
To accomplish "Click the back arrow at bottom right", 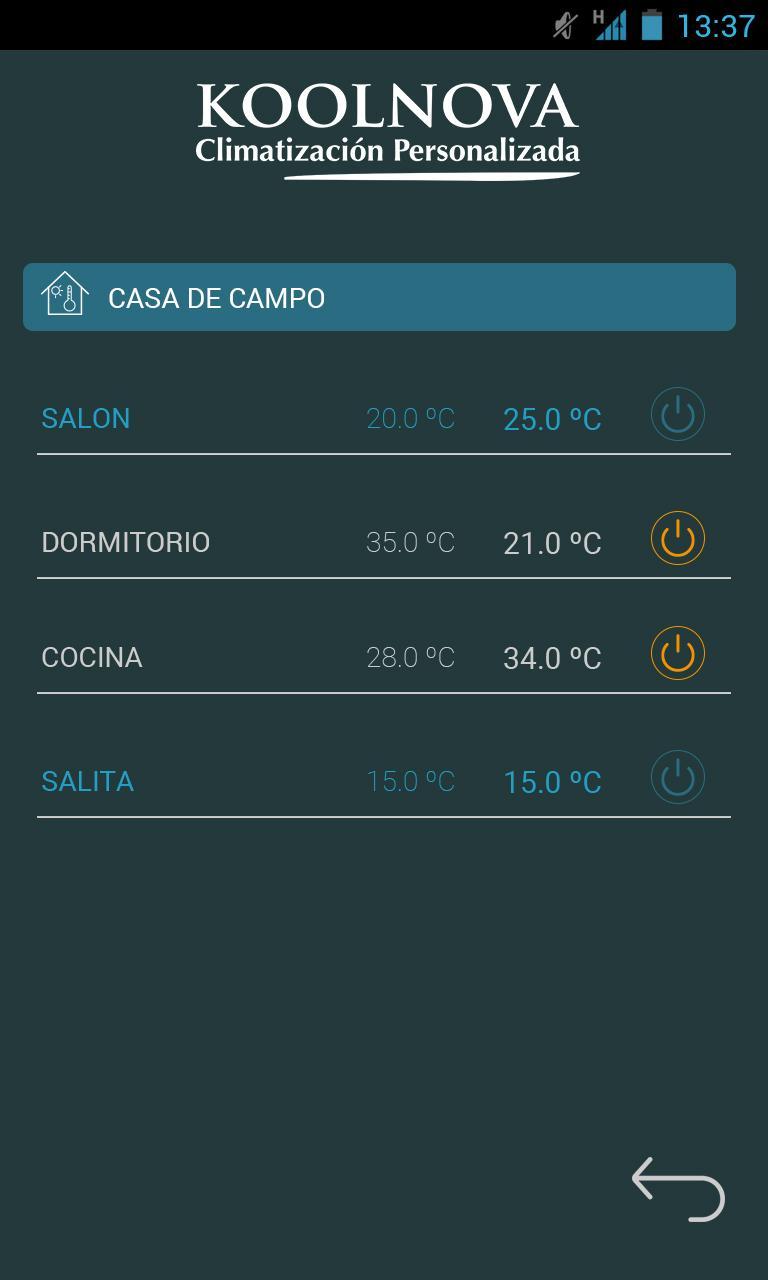I will pos(678,1187).
